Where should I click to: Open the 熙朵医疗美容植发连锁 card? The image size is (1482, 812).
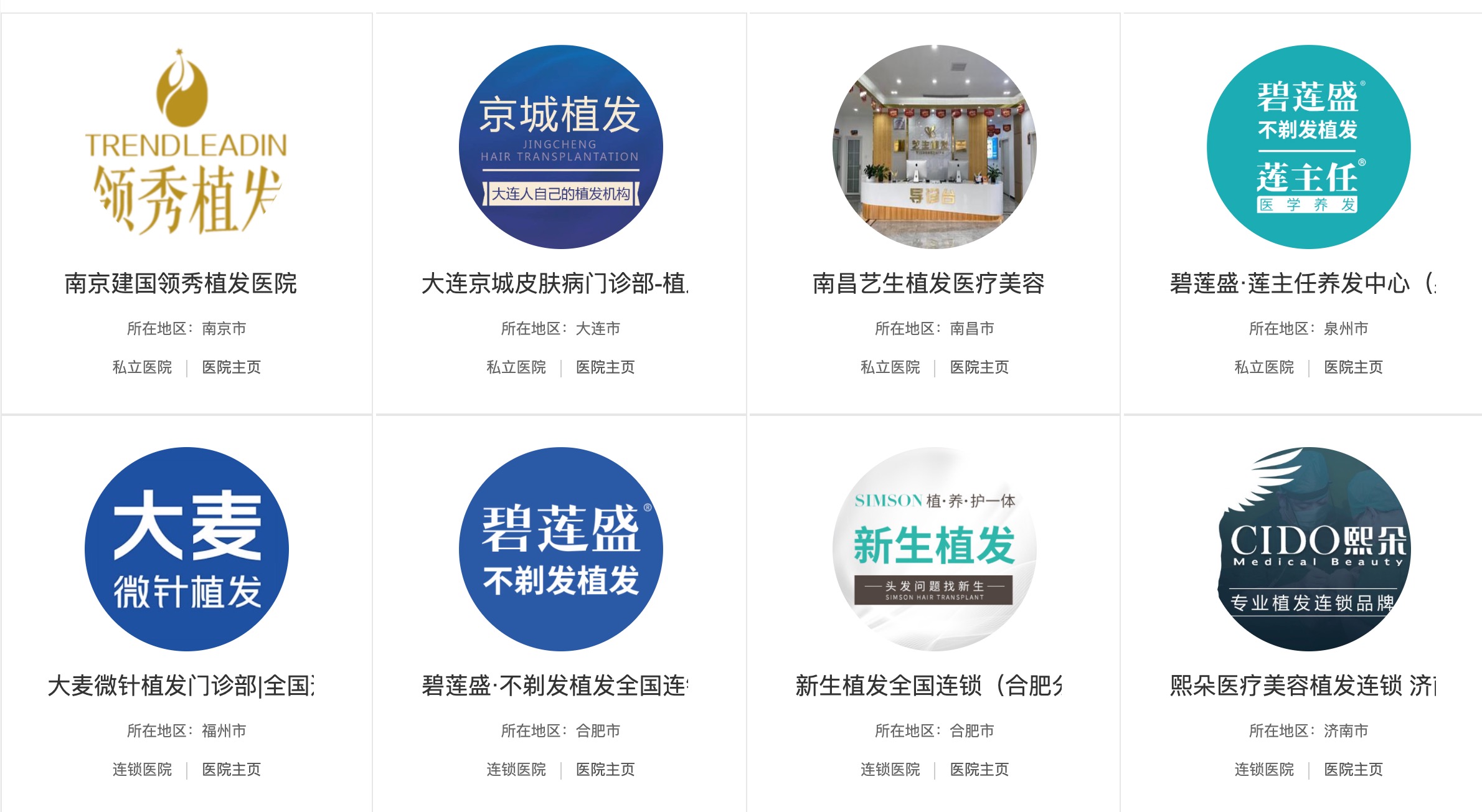[x=1303, y=686]
